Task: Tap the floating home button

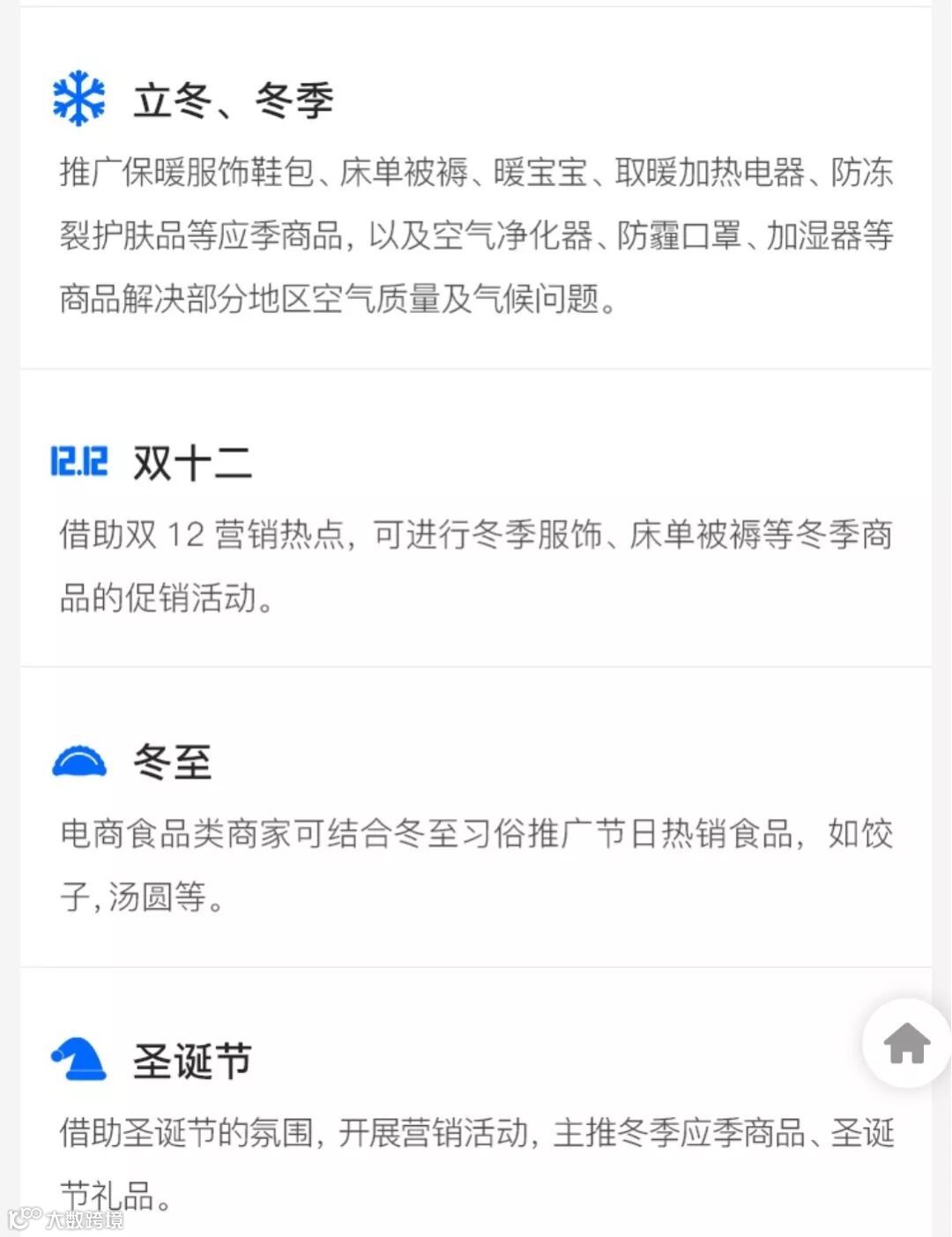Action: point(907,1043)
